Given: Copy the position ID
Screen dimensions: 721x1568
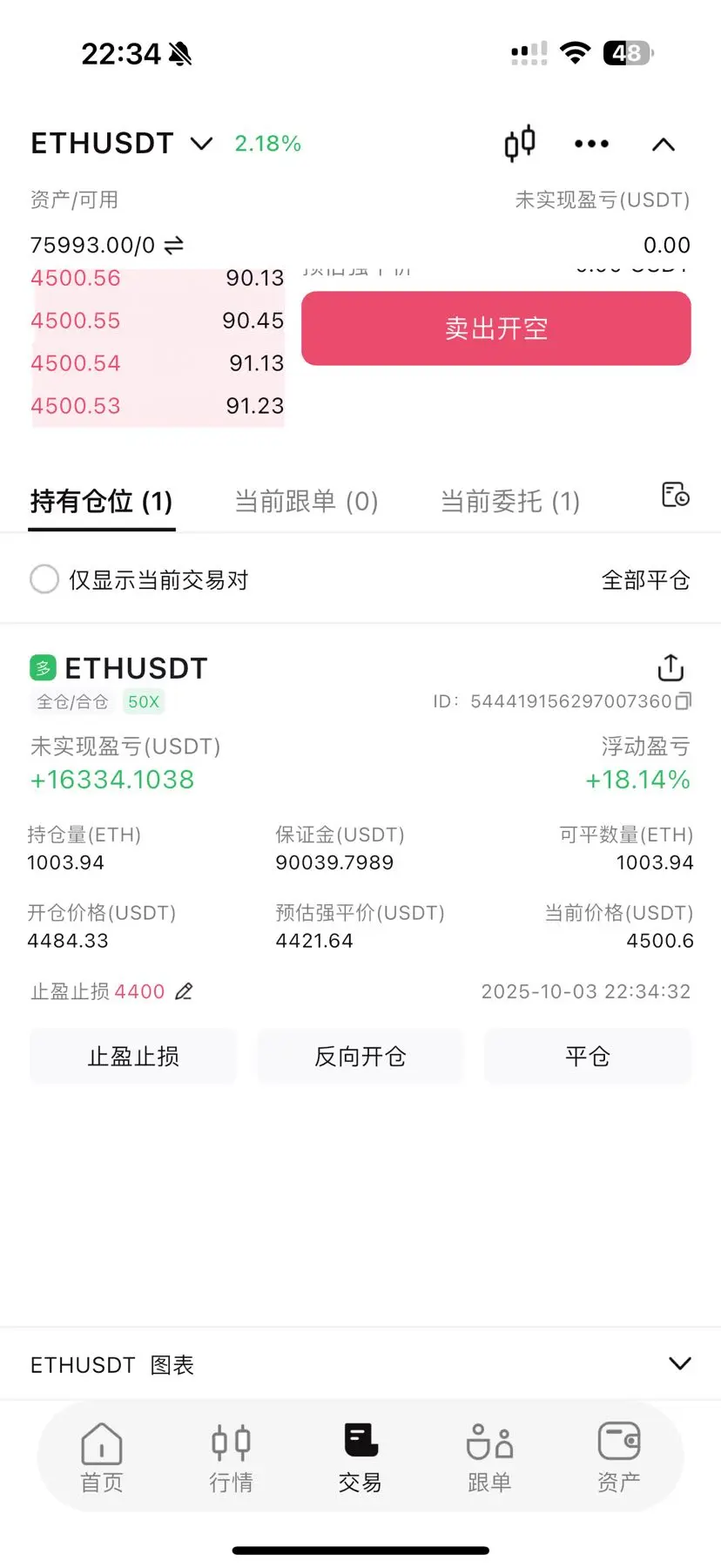Looking at the screenshot, I should [684, 700].
